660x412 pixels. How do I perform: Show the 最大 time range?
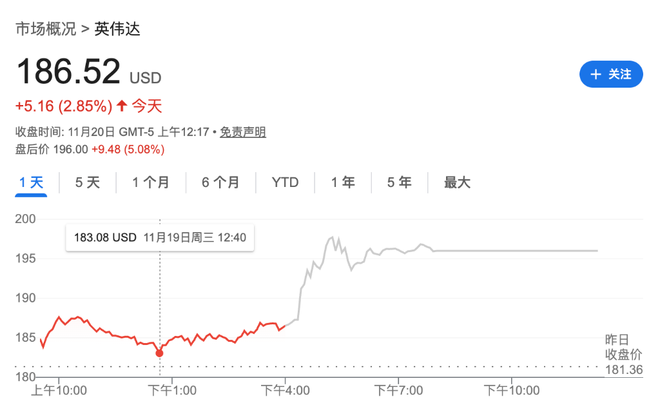457,182
